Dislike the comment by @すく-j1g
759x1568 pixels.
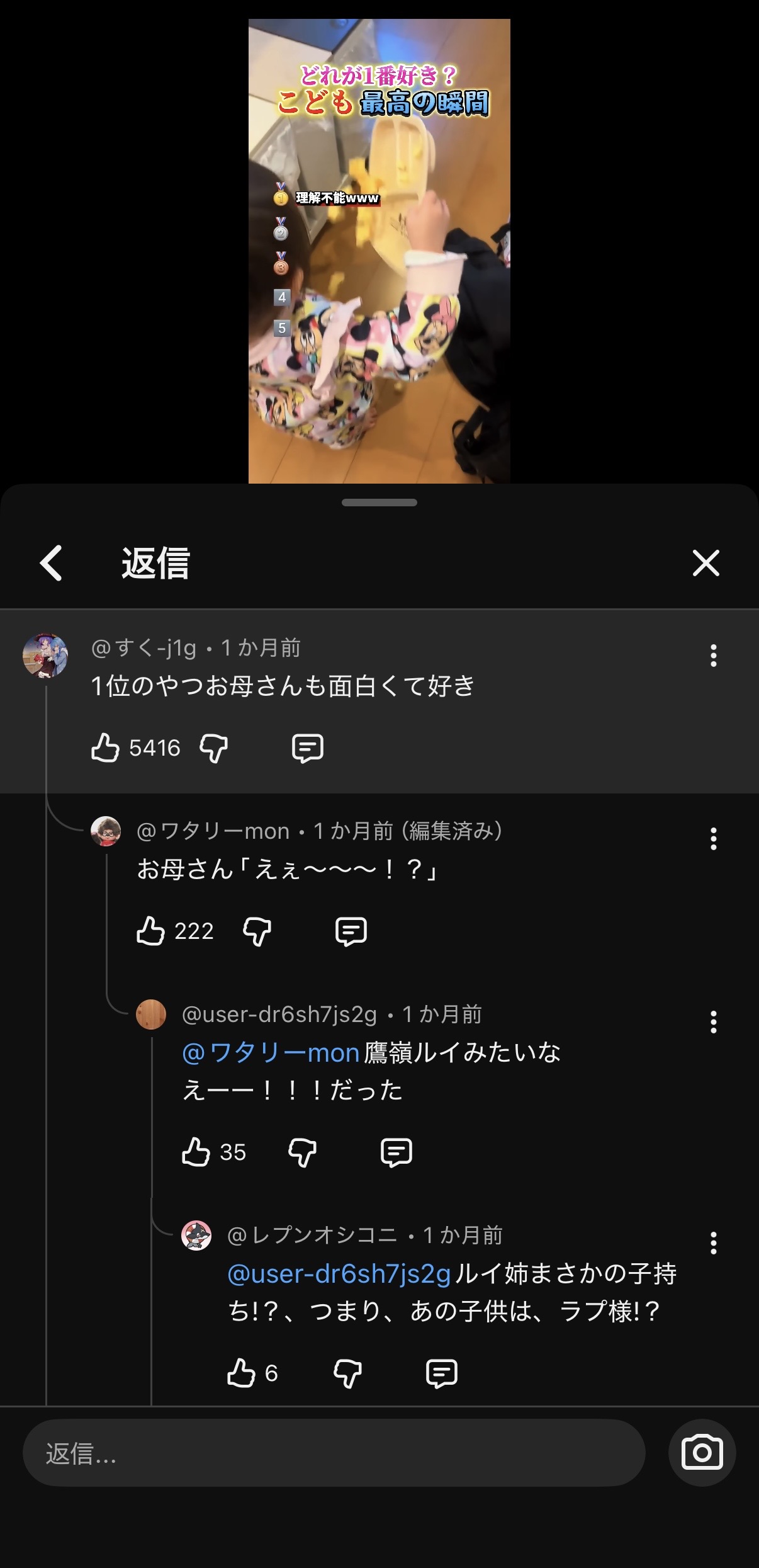click(x=213, y=748)
